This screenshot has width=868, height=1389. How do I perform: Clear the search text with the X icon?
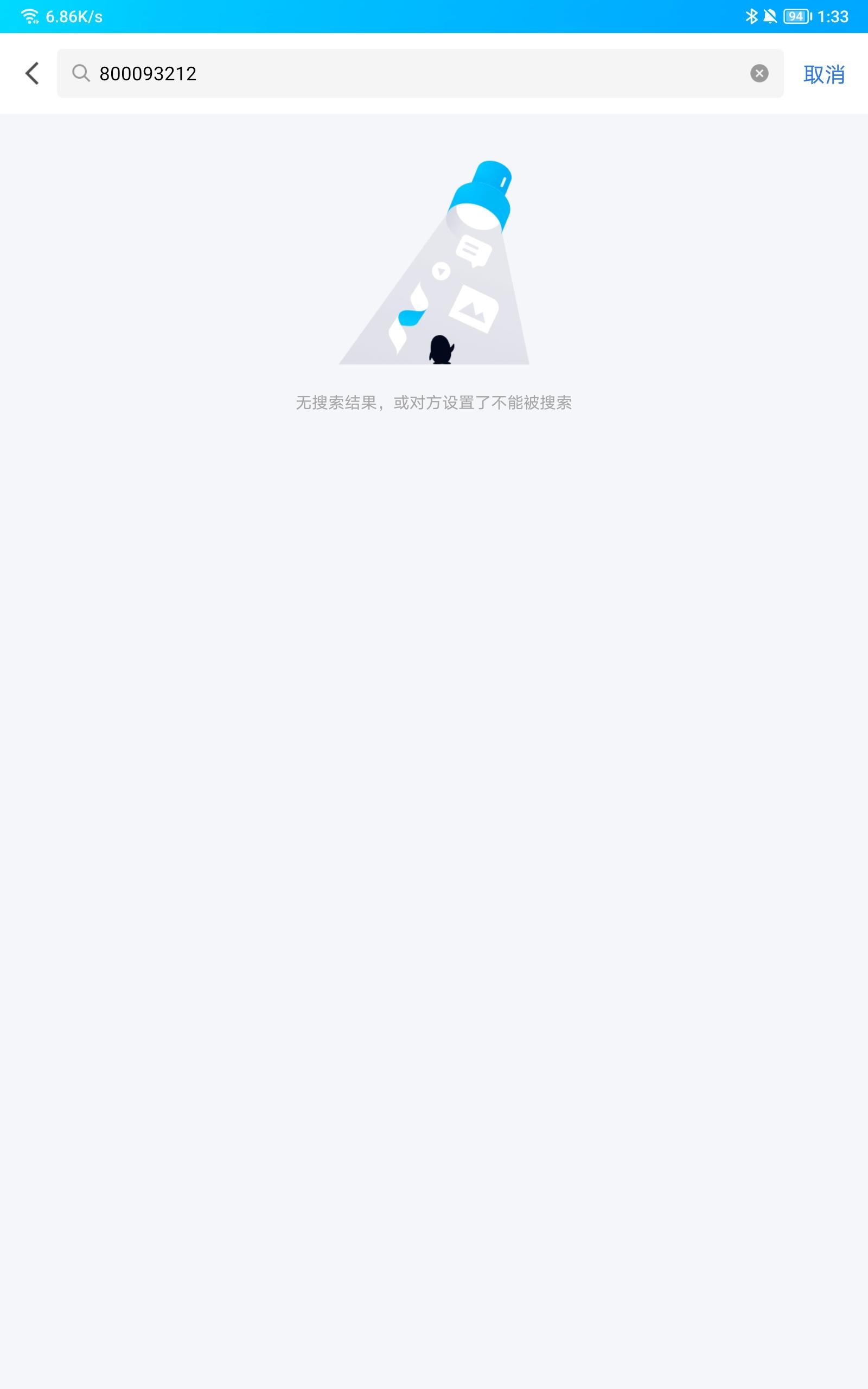pyautogui.click(x=759, y=73)
